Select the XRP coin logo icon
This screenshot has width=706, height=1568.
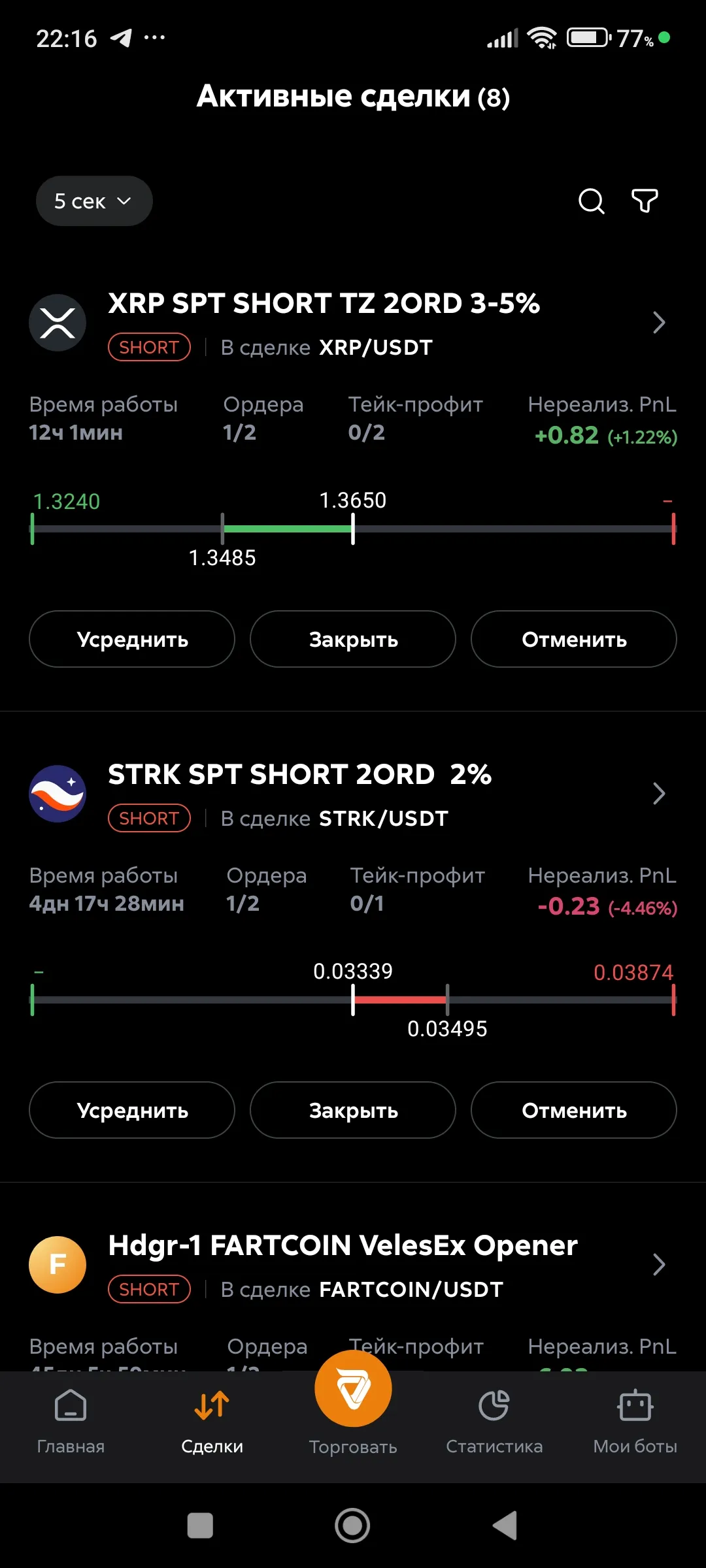click(x=58, y=322)
